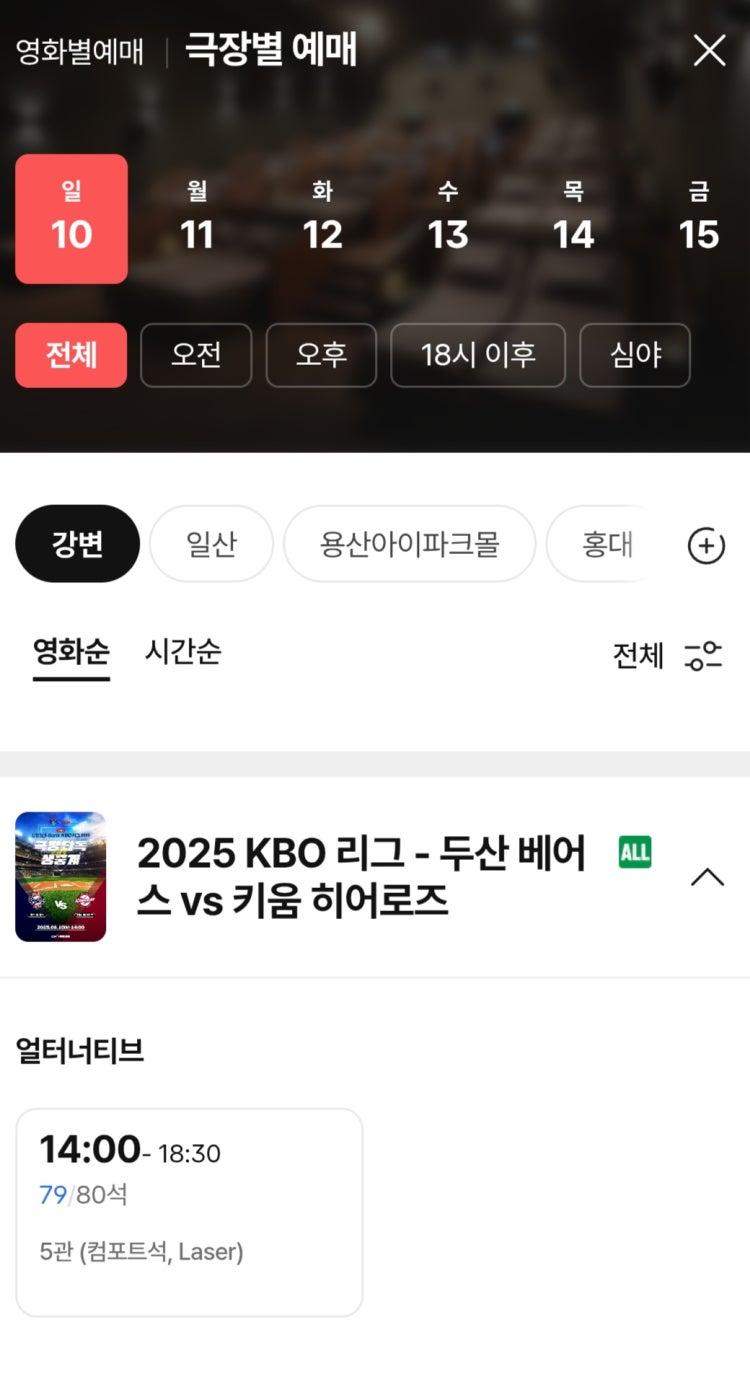
Task: Select Friday 15 date
Action: (698, 218)
